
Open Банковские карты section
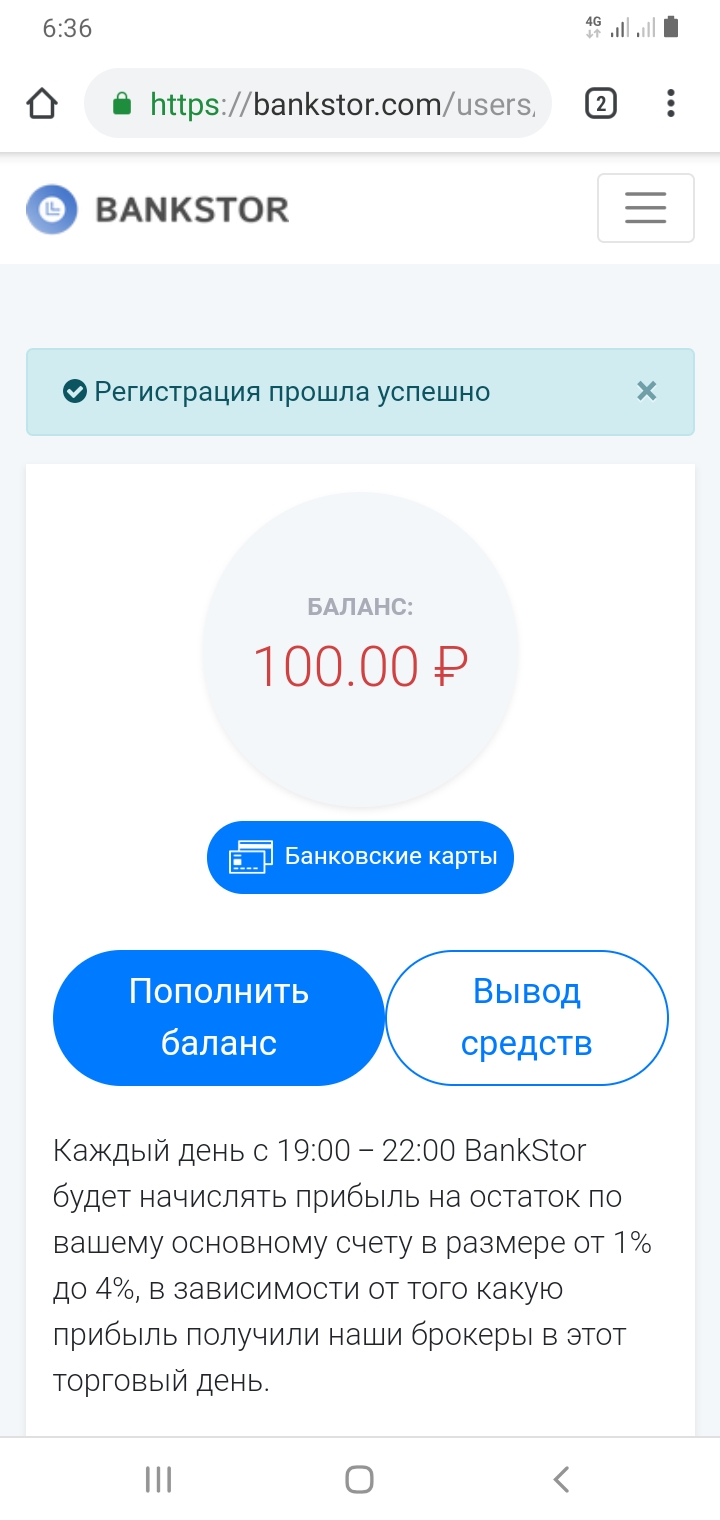(x=360, y=857)
